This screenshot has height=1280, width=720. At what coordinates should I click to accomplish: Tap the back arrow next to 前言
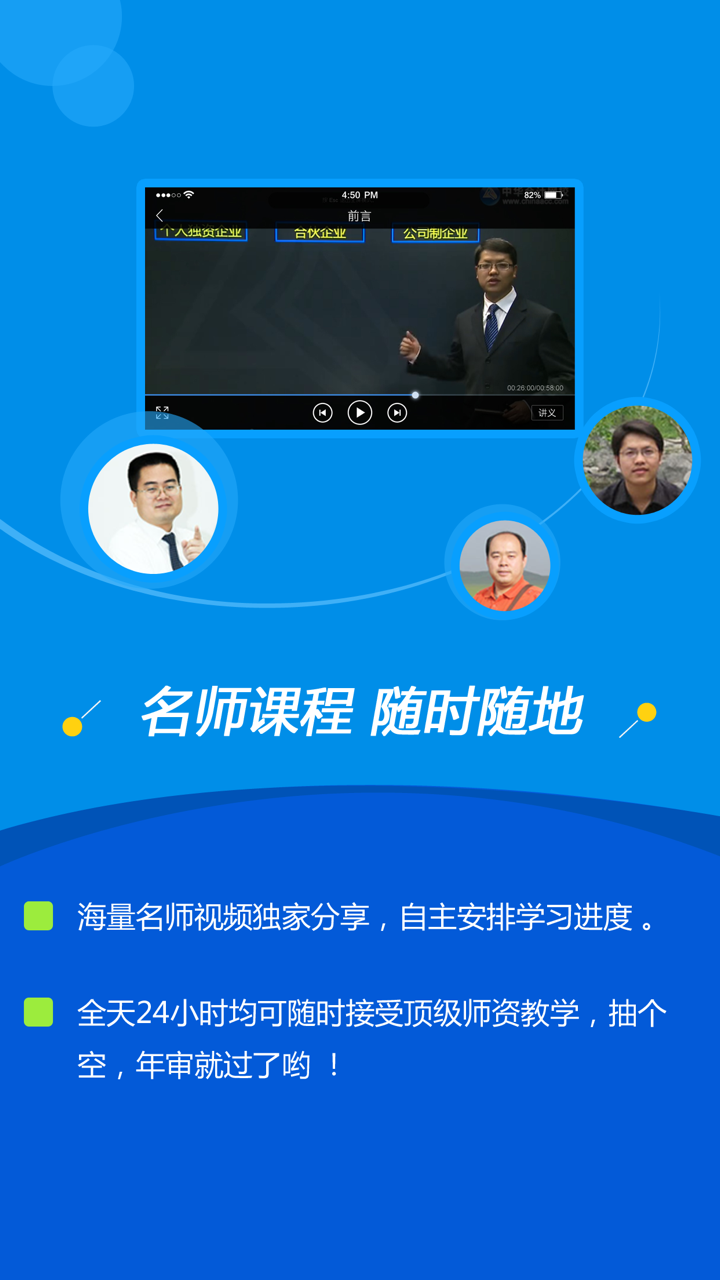(157, 215)
